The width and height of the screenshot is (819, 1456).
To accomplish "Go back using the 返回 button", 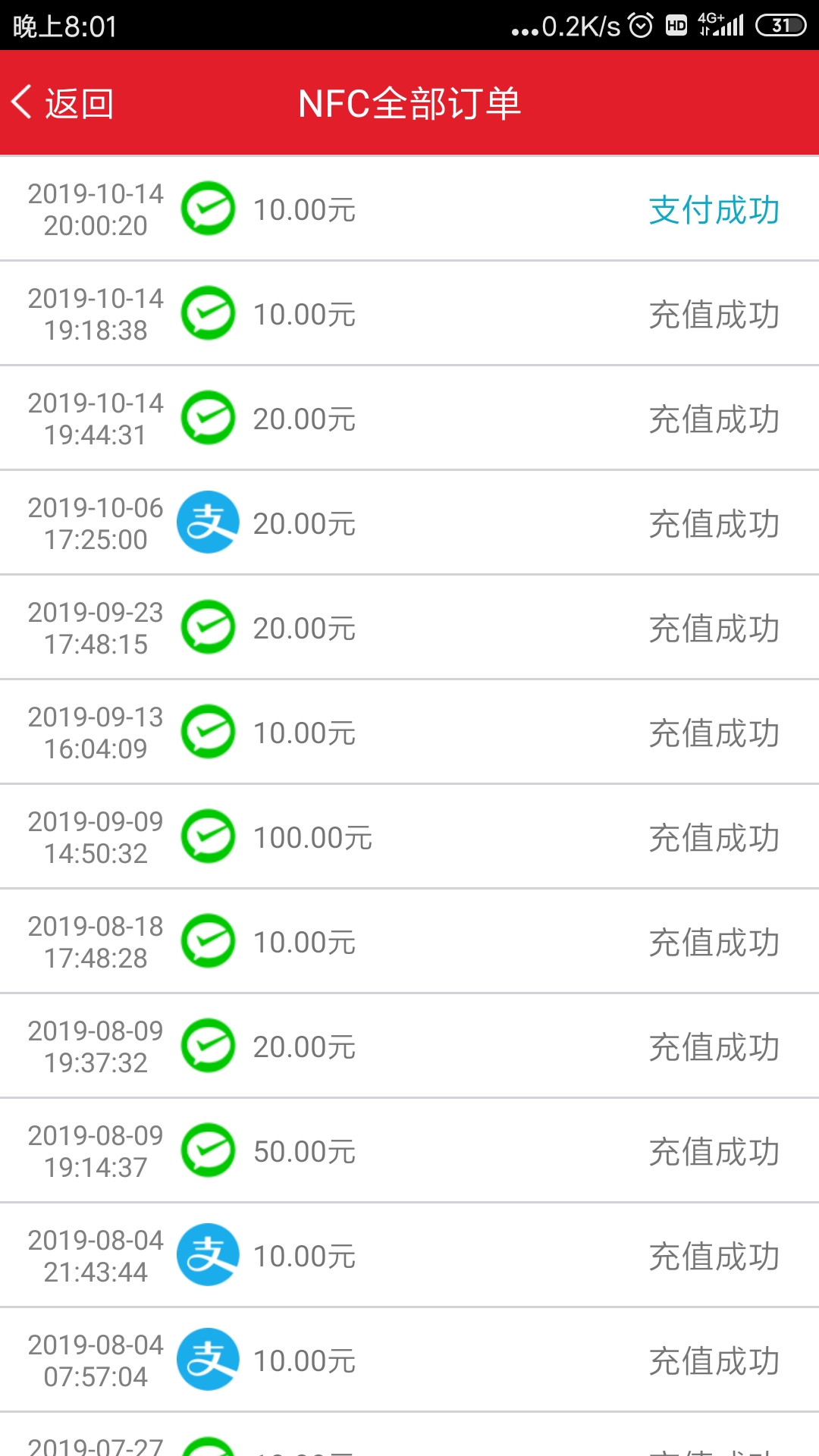I will pos(64,103).
